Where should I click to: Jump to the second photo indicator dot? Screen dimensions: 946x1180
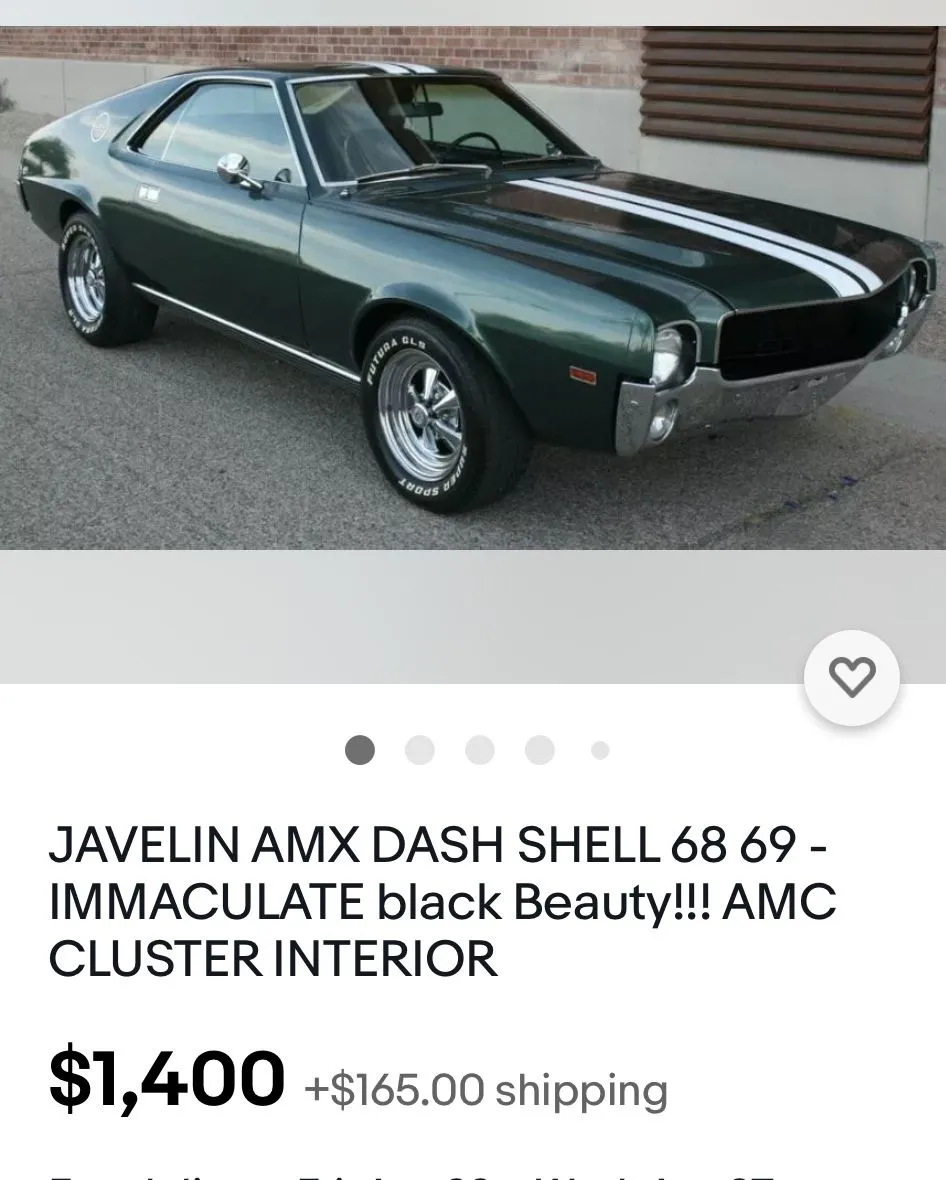420,750
